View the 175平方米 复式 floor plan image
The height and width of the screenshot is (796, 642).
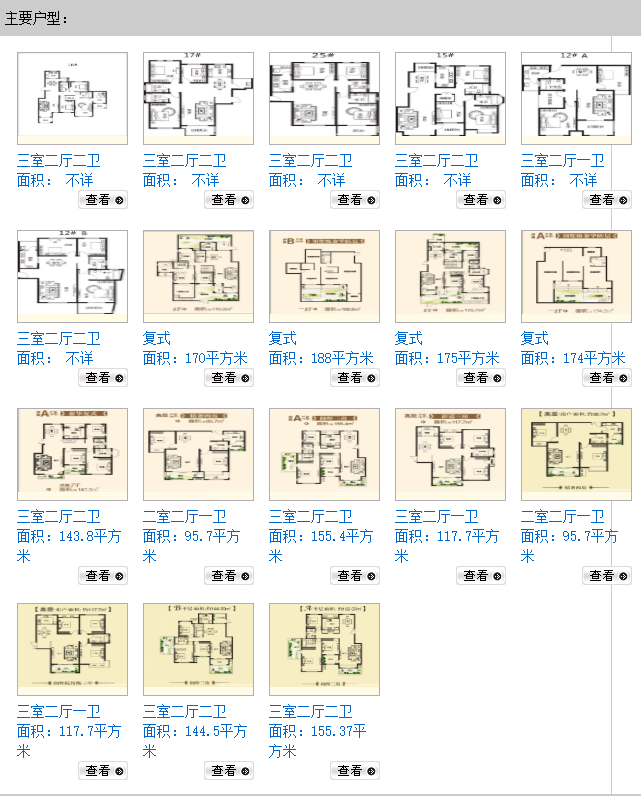450,276
